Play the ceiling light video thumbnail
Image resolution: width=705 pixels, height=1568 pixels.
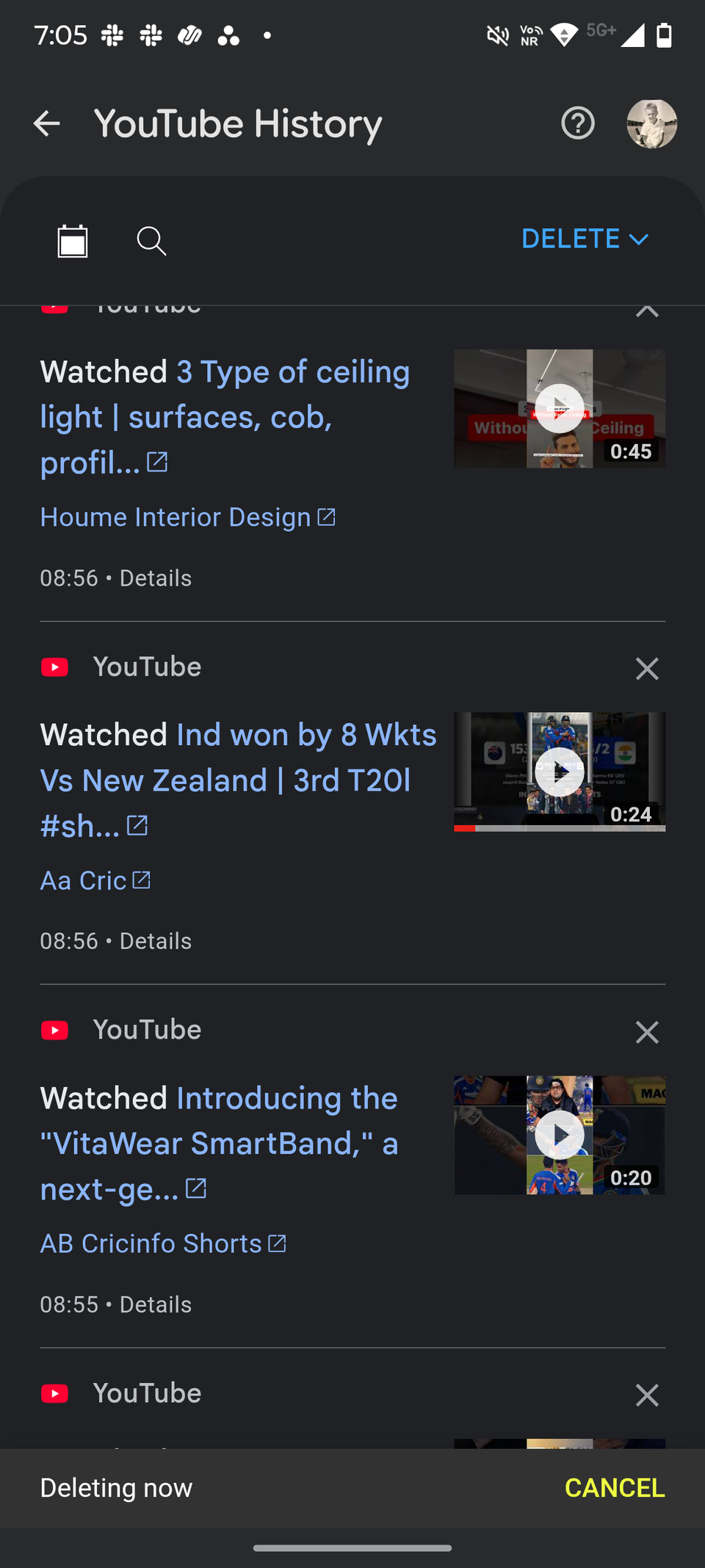point(559,409)
